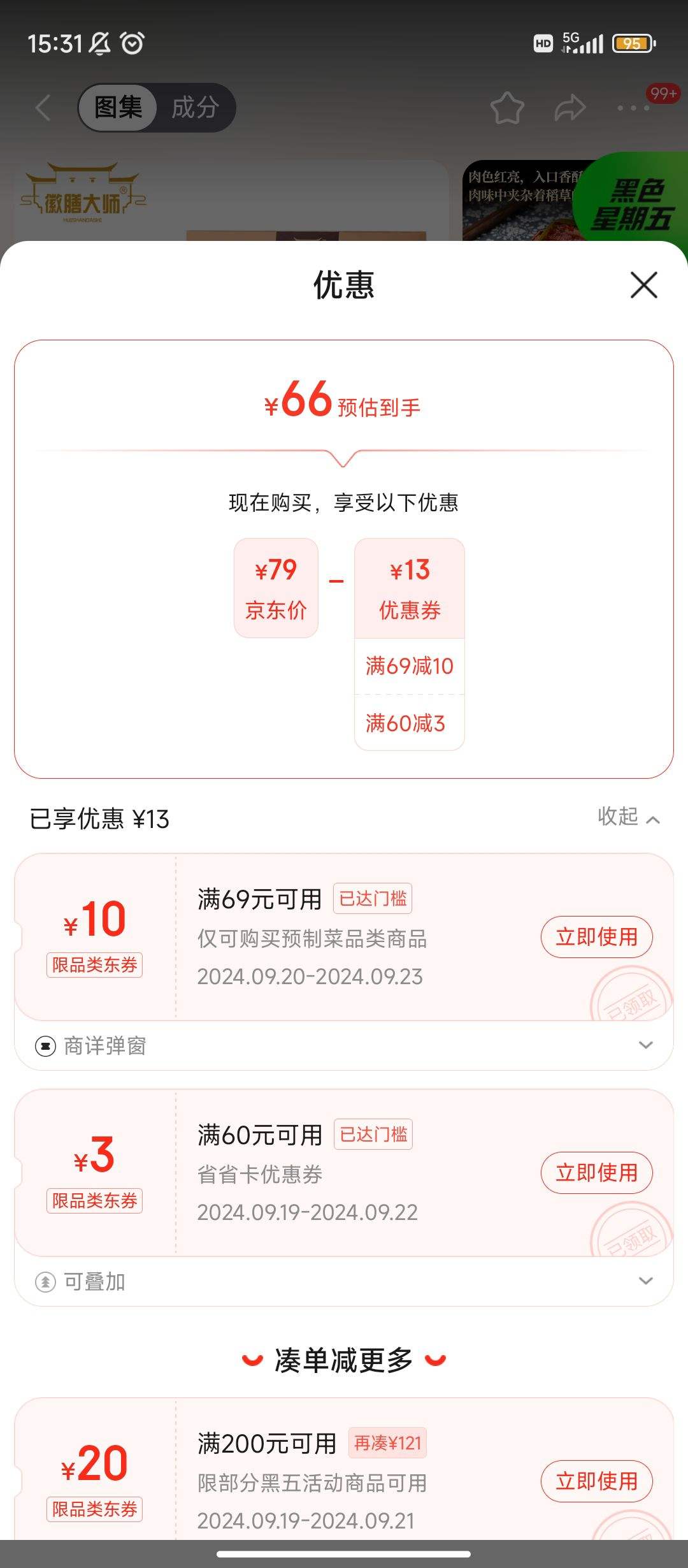
Task: Tap 立即使用 on the ¥3 省省卡 coupon
Action: [x=596, y=1173]
